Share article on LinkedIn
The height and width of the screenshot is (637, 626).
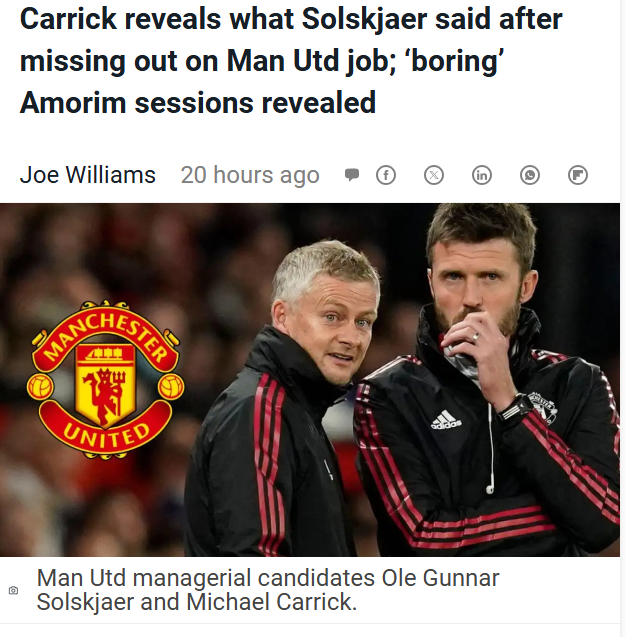482,175
